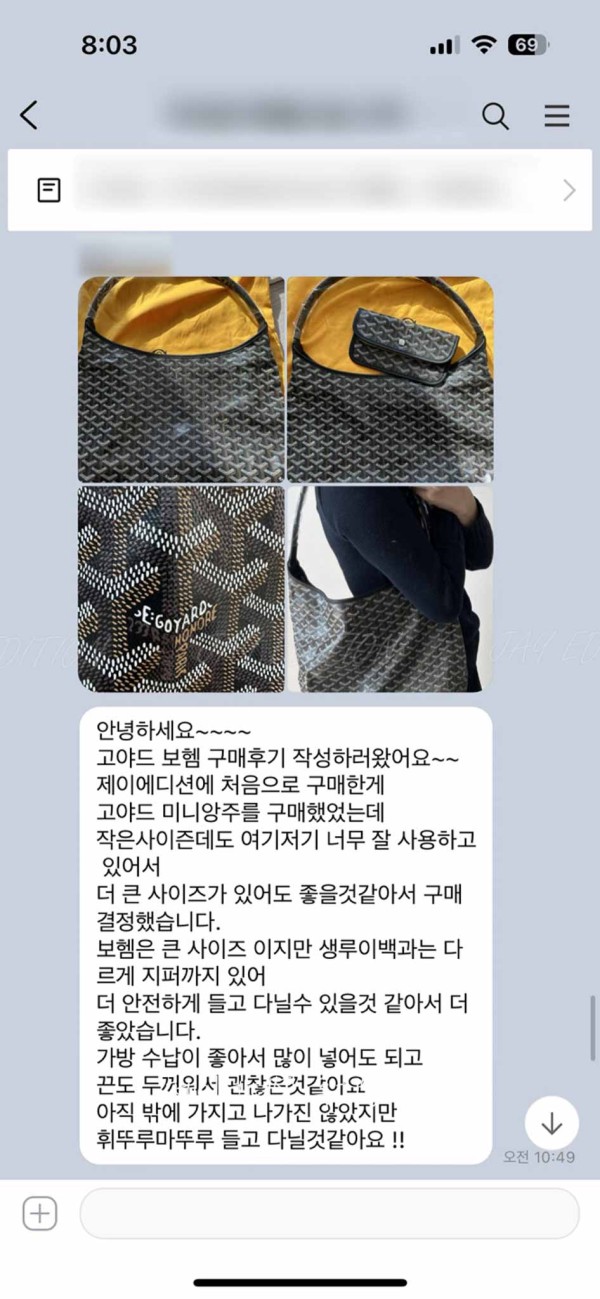Screen dimensions: 600x1299
Task: Search within the conversation
Action: tap(495, 115)
